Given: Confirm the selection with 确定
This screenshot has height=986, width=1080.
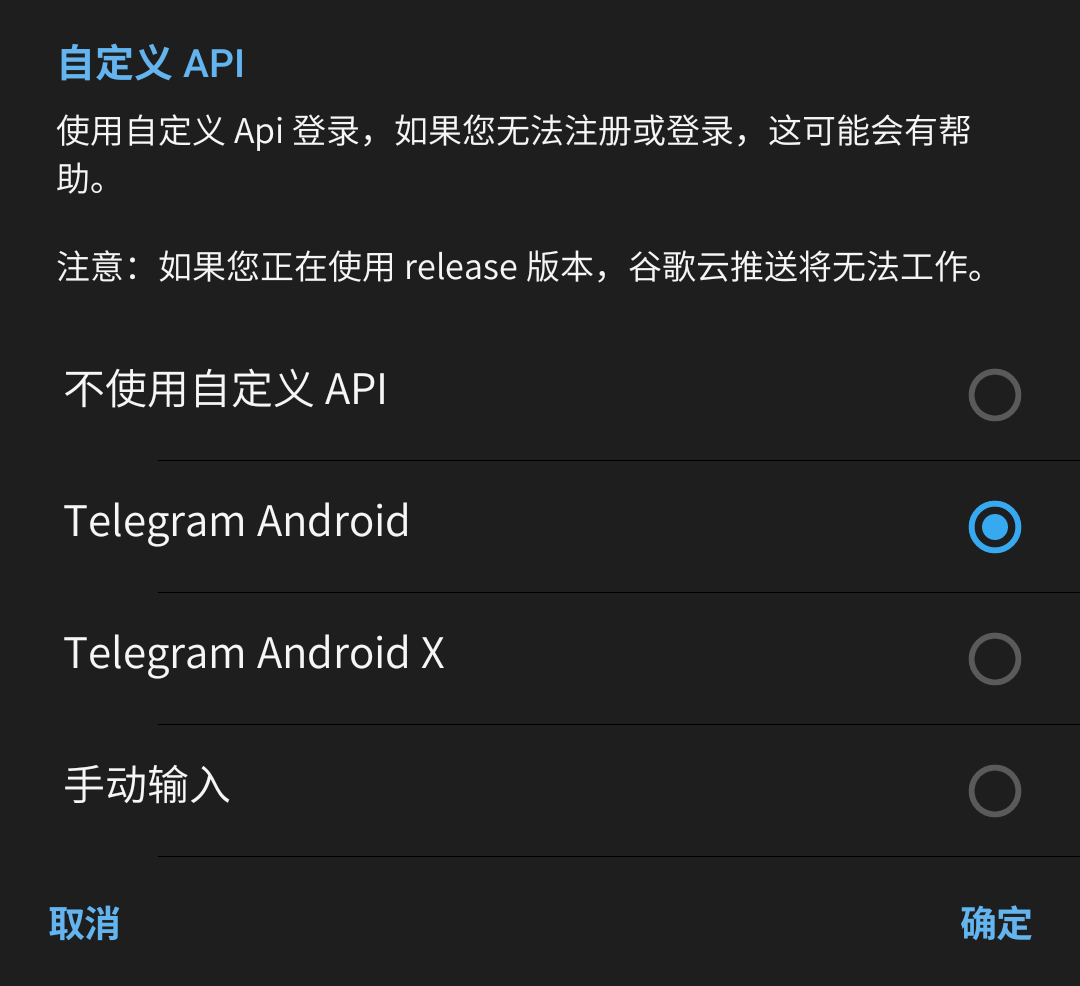Looking at the screenshot, I should pyautogui.click(x=995, y=923).
